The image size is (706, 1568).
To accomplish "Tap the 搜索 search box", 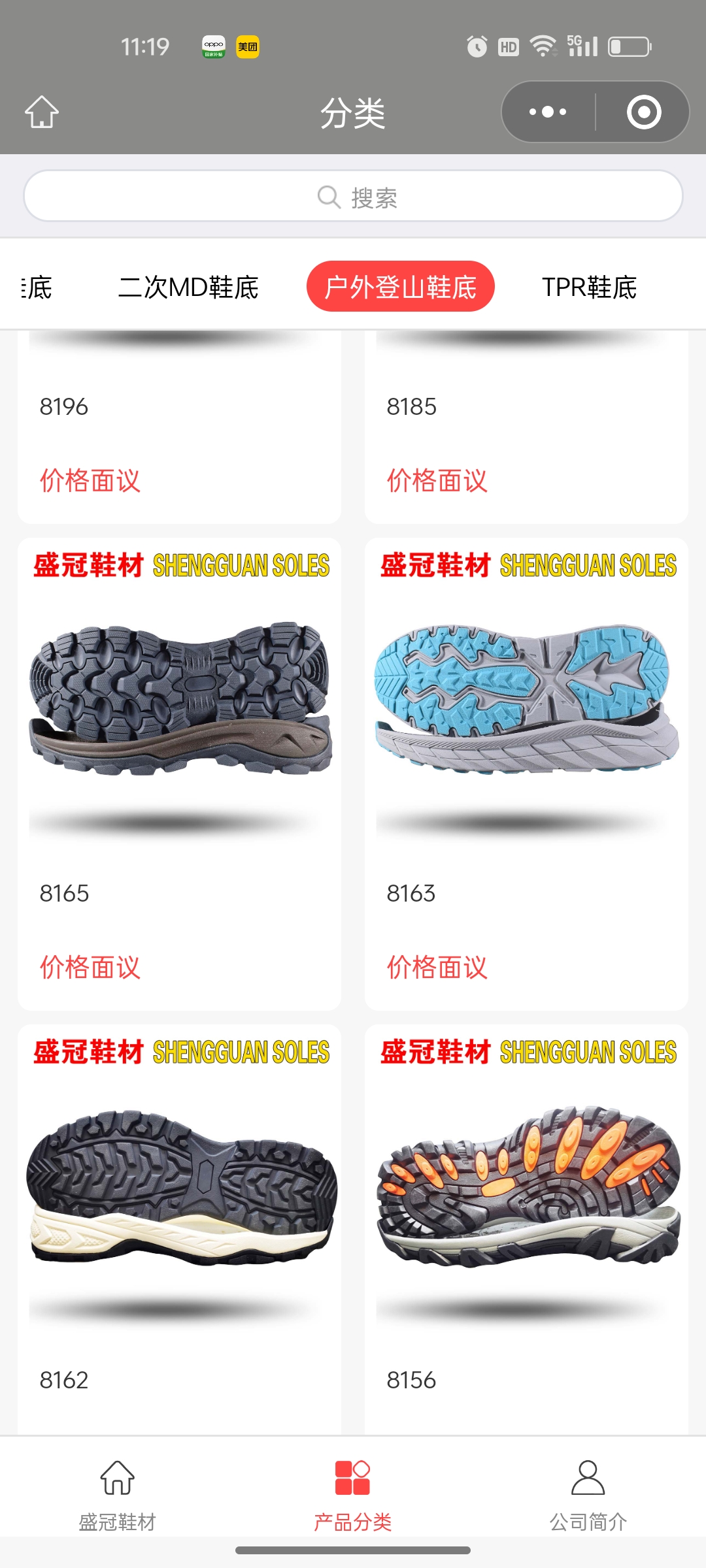I will pyautogui.click(x=353, y=196).
